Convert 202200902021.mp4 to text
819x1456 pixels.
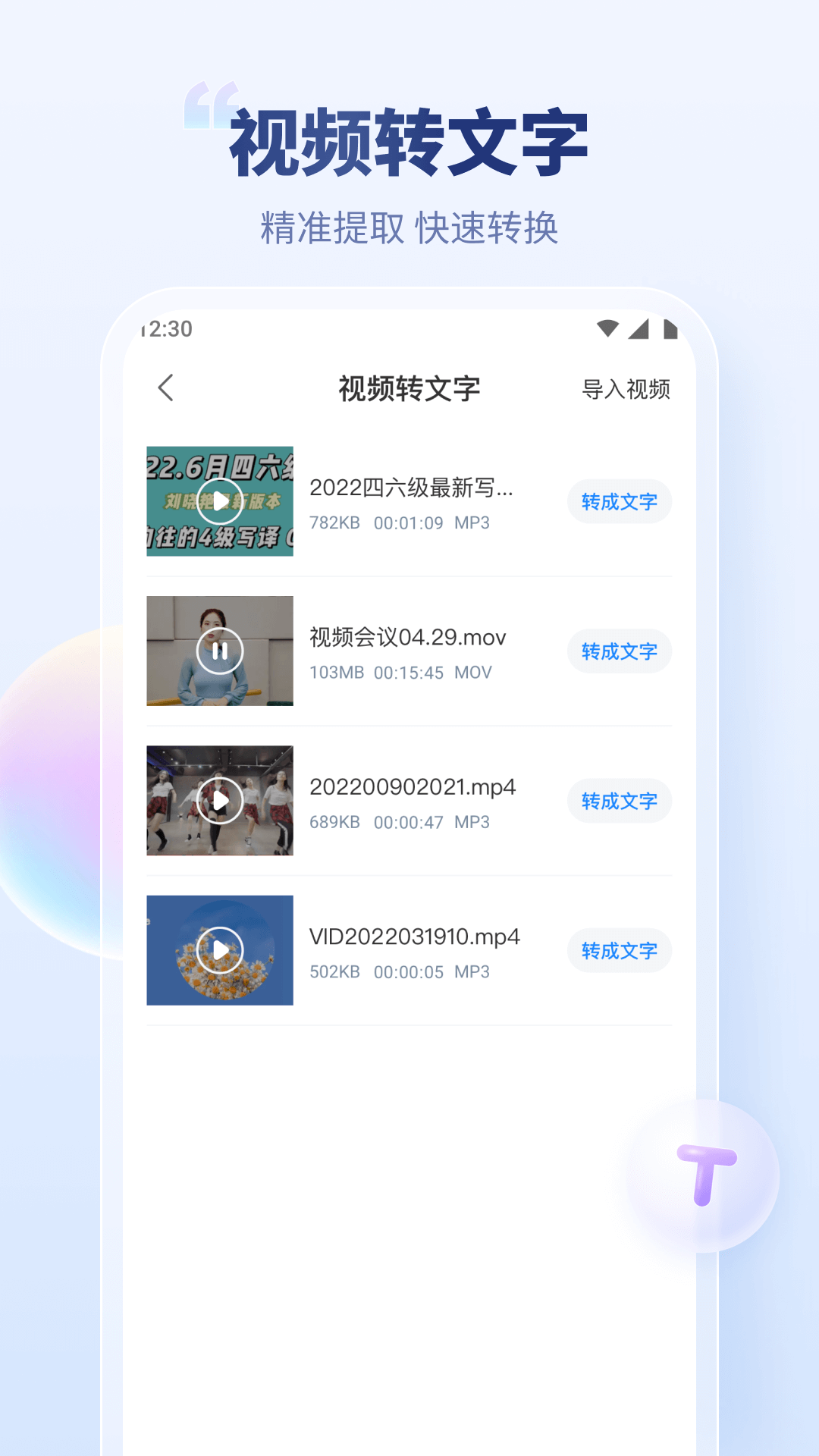[620, 801]
